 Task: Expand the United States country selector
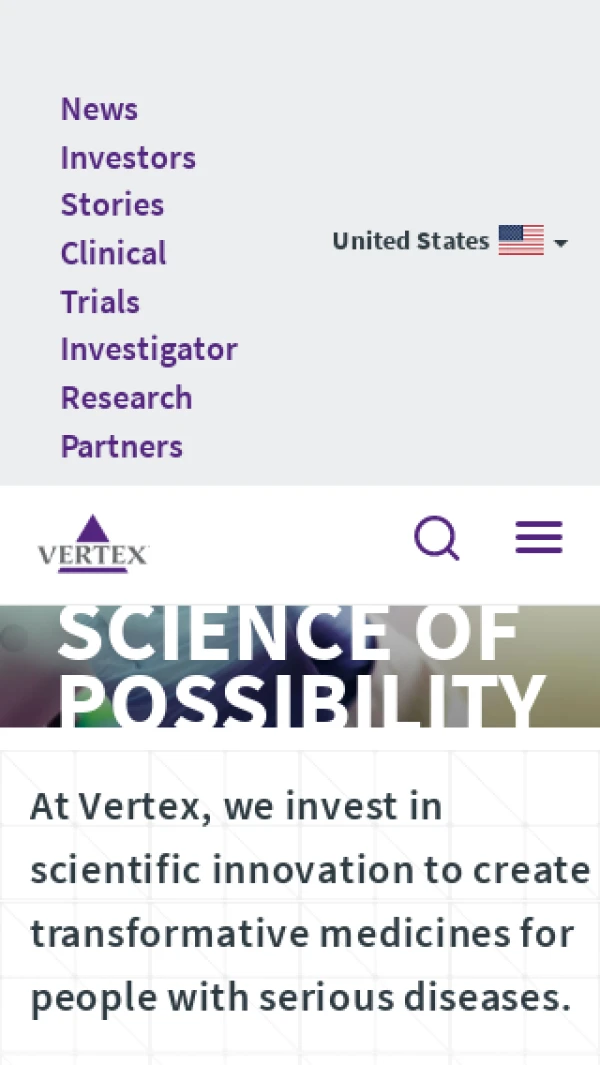click(x=449, y=241)
